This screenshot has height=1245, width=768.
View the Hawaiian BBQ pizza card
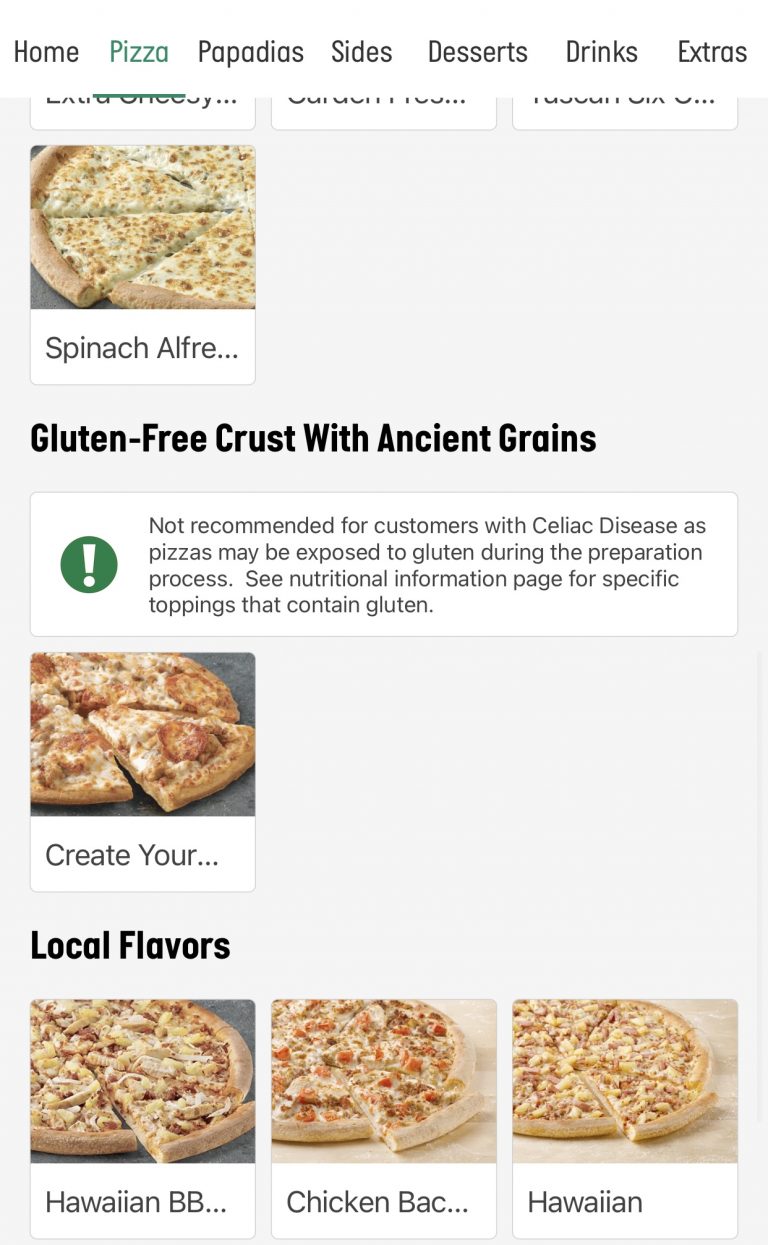(x=143, y=1118)
